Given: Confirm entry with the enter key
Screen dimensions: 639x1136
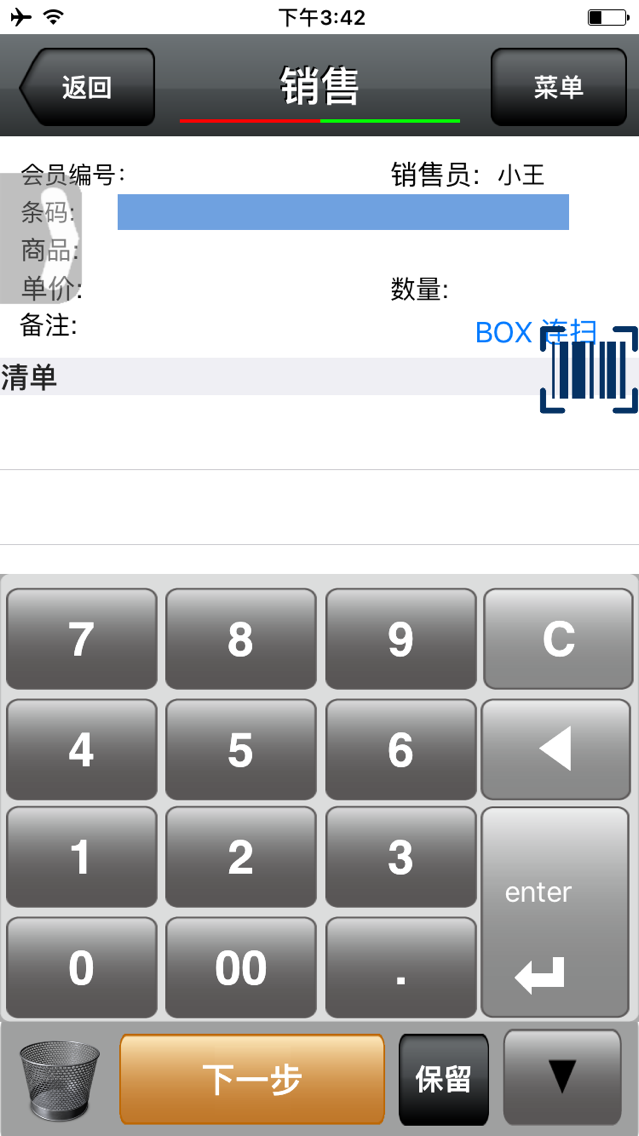Looking at the screenshot, I should (556, 912).
